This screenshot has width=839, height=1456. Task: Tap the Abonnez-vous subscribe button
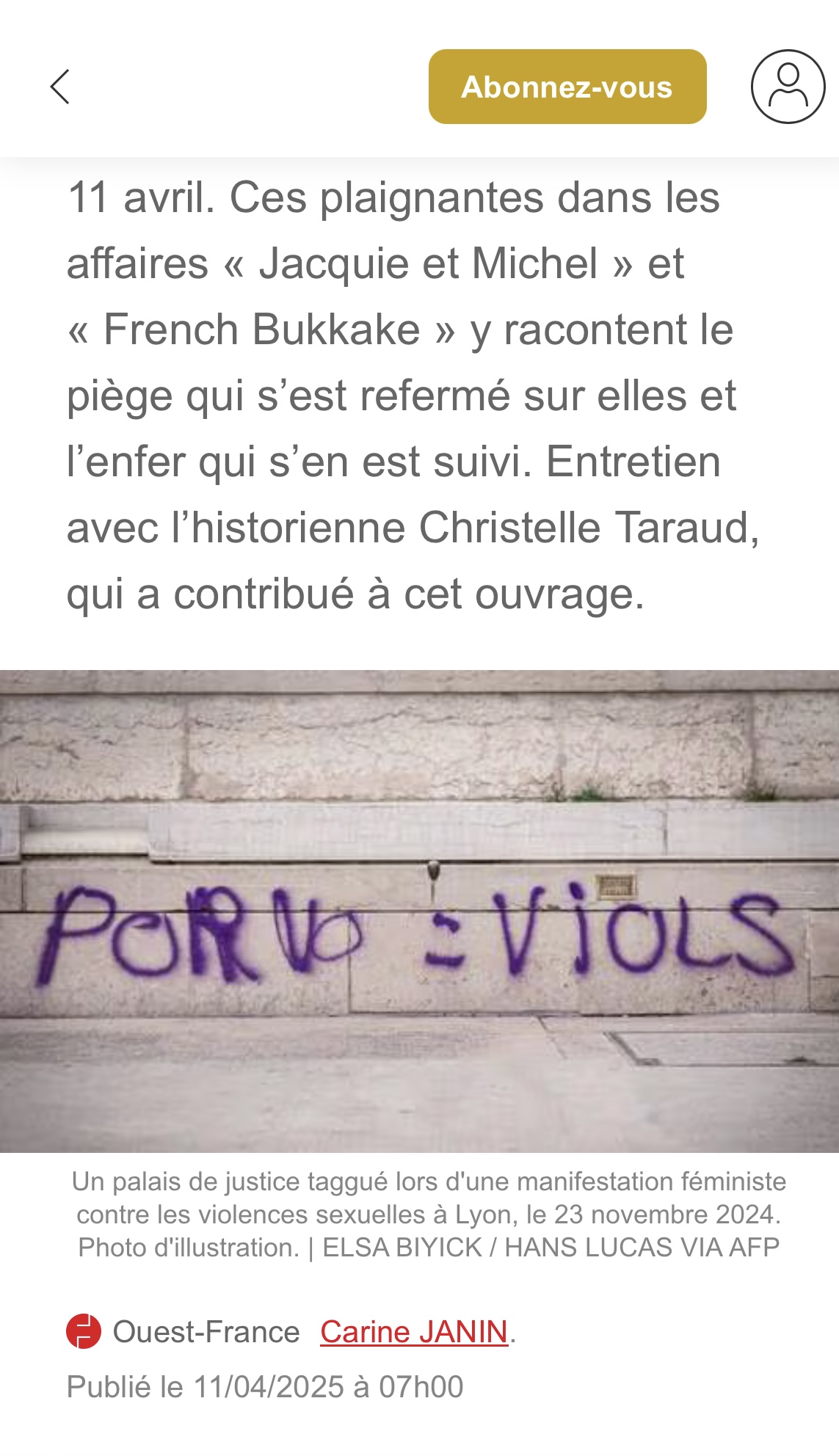(x=567, y=87)
